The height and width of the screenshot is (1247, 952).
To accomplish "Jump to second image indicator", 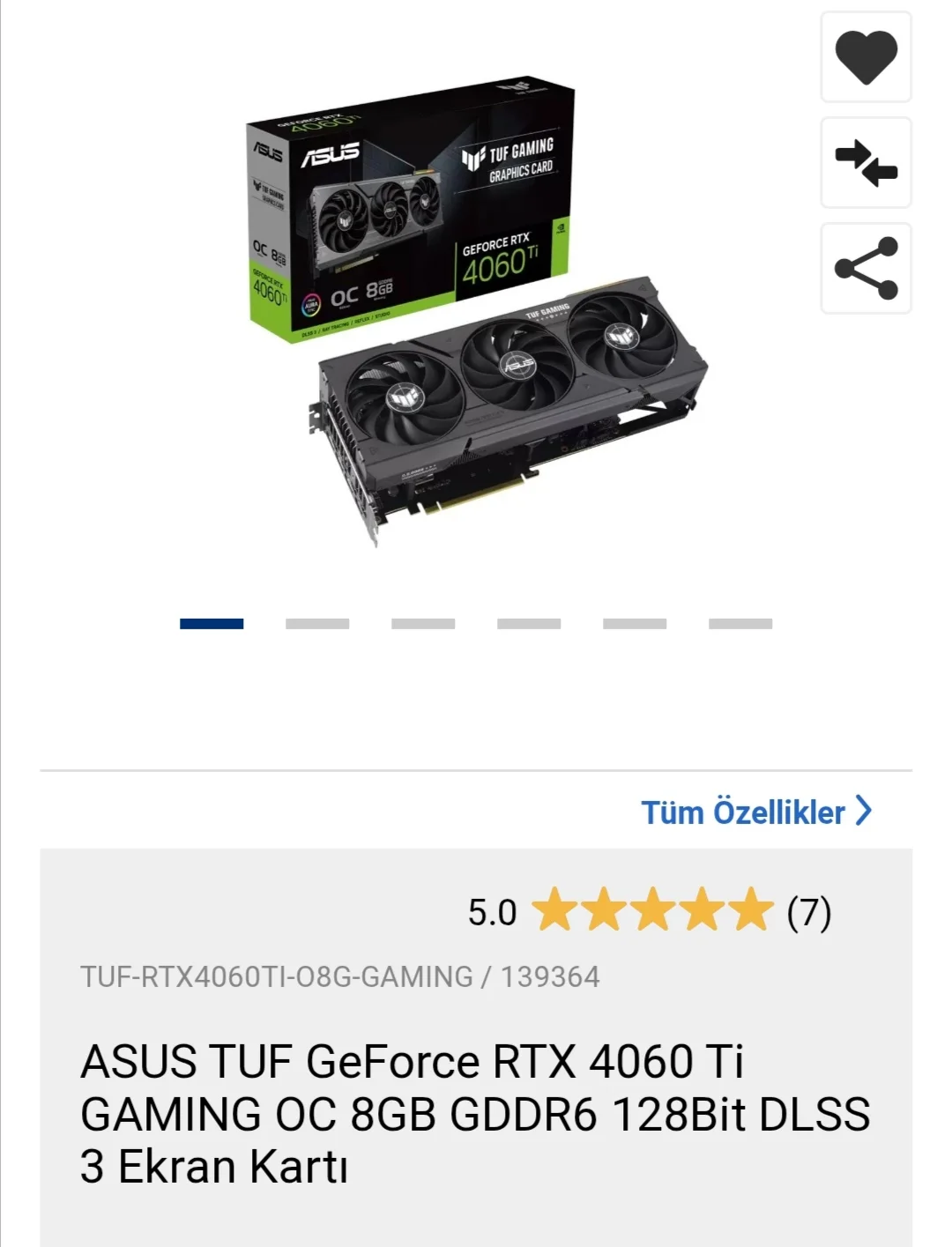I will pyautogui.click(x=317, y=624).
